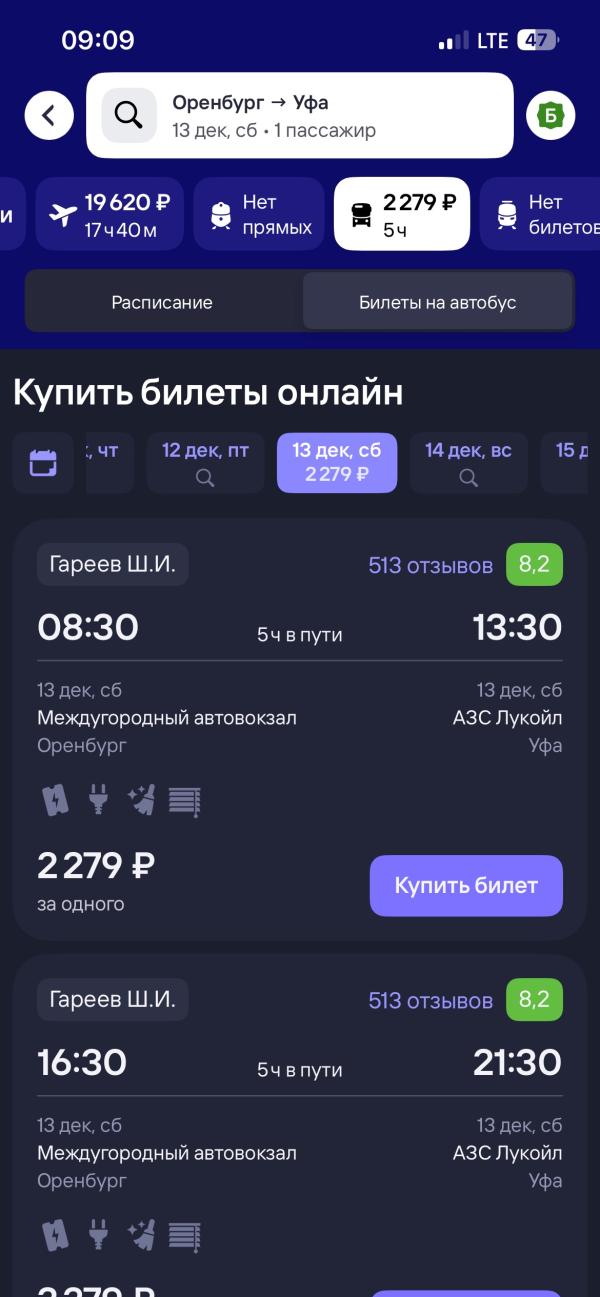Viewport: 600px width, 1297px height.
Task: Select the train option with Нет прямых
Action: tap(259, 214)
